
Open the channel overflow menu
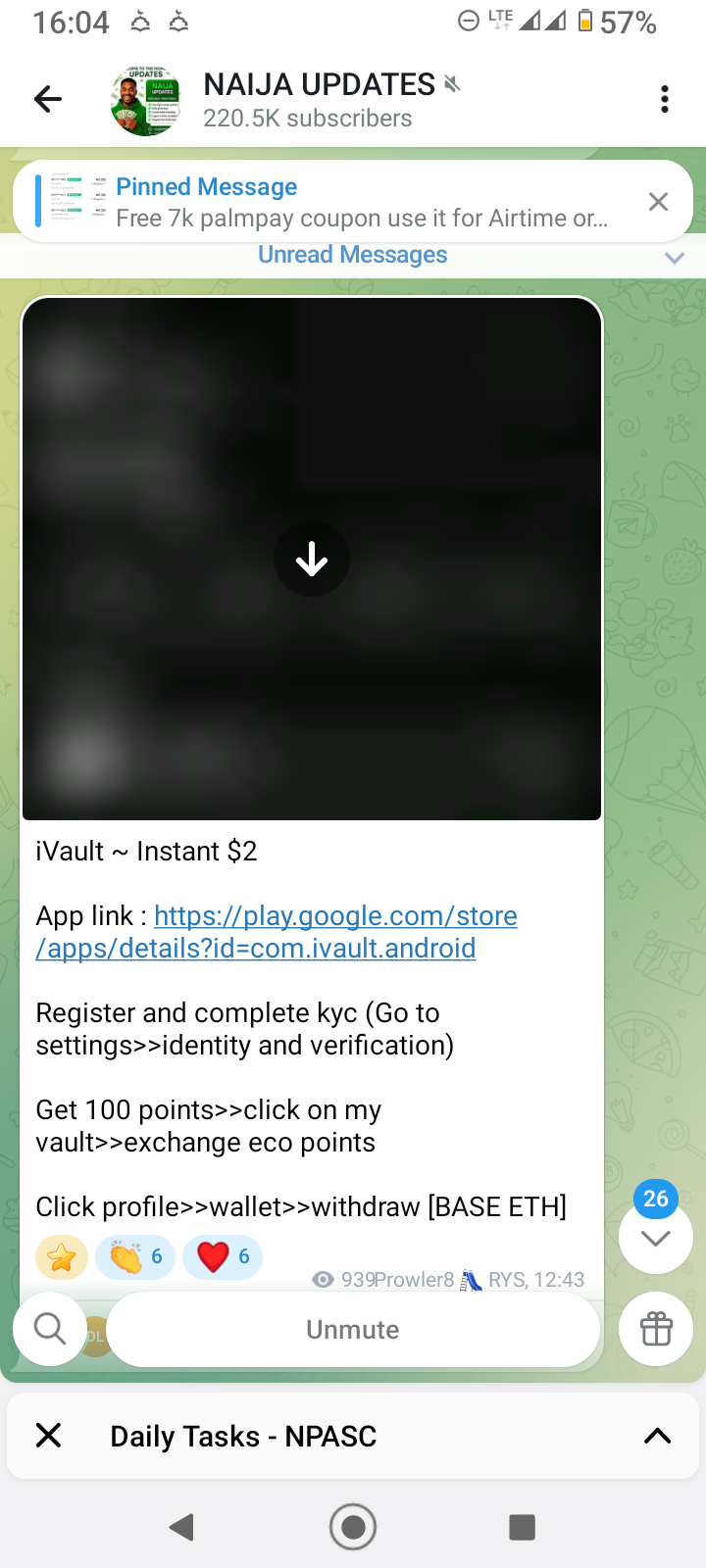click(x=665, y=99)
